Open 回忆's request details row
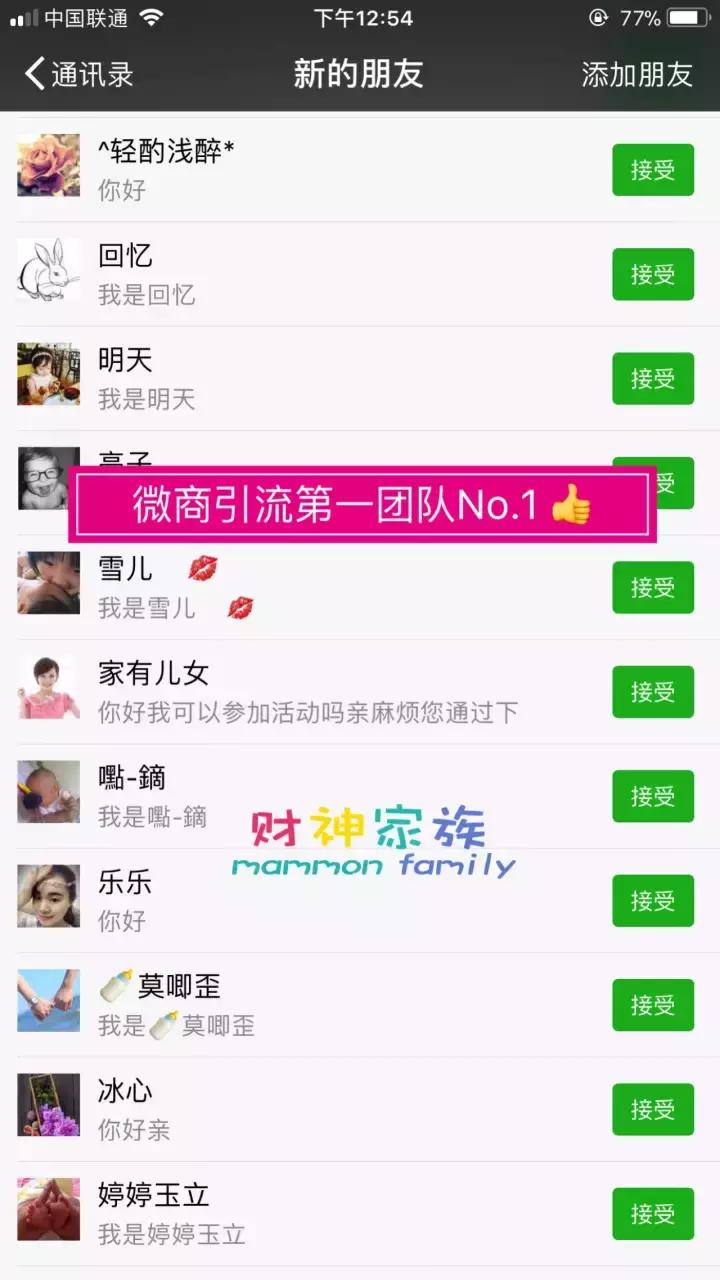This screenshot has height=1280, width=720. tap(300, 274)
